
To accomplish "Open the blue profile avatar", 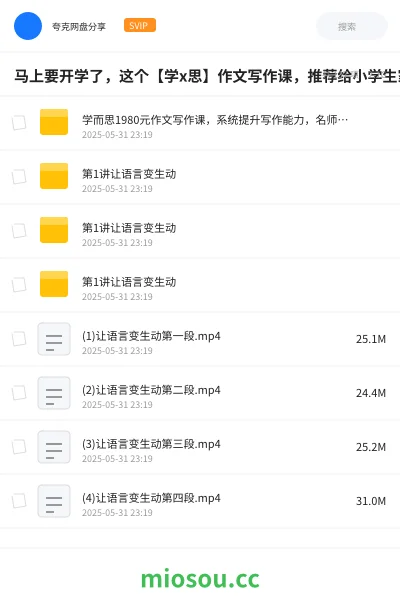I will pos(28,26).
